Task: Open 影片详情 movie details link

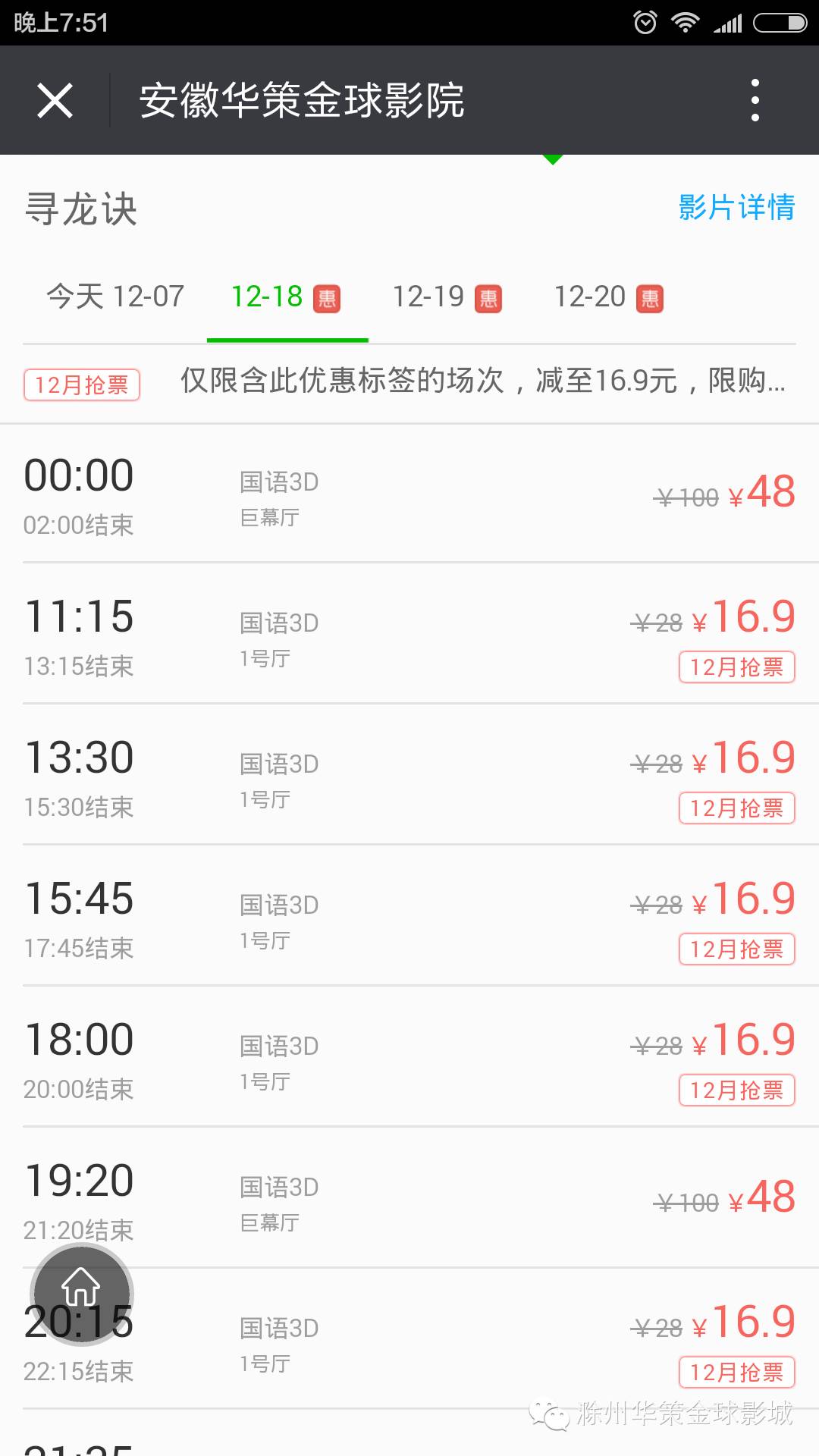Action: coord(736,207)
